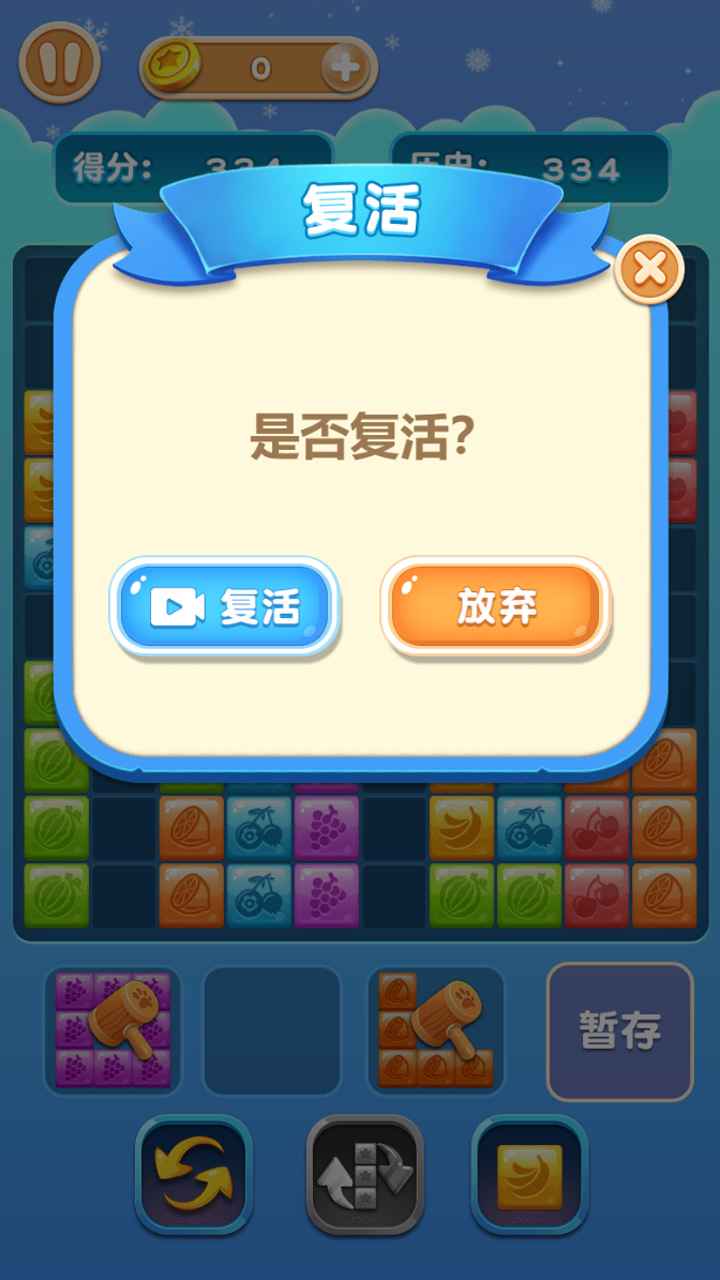
Task: Add more coins with the plus button
Action: (x=344, y=68)
